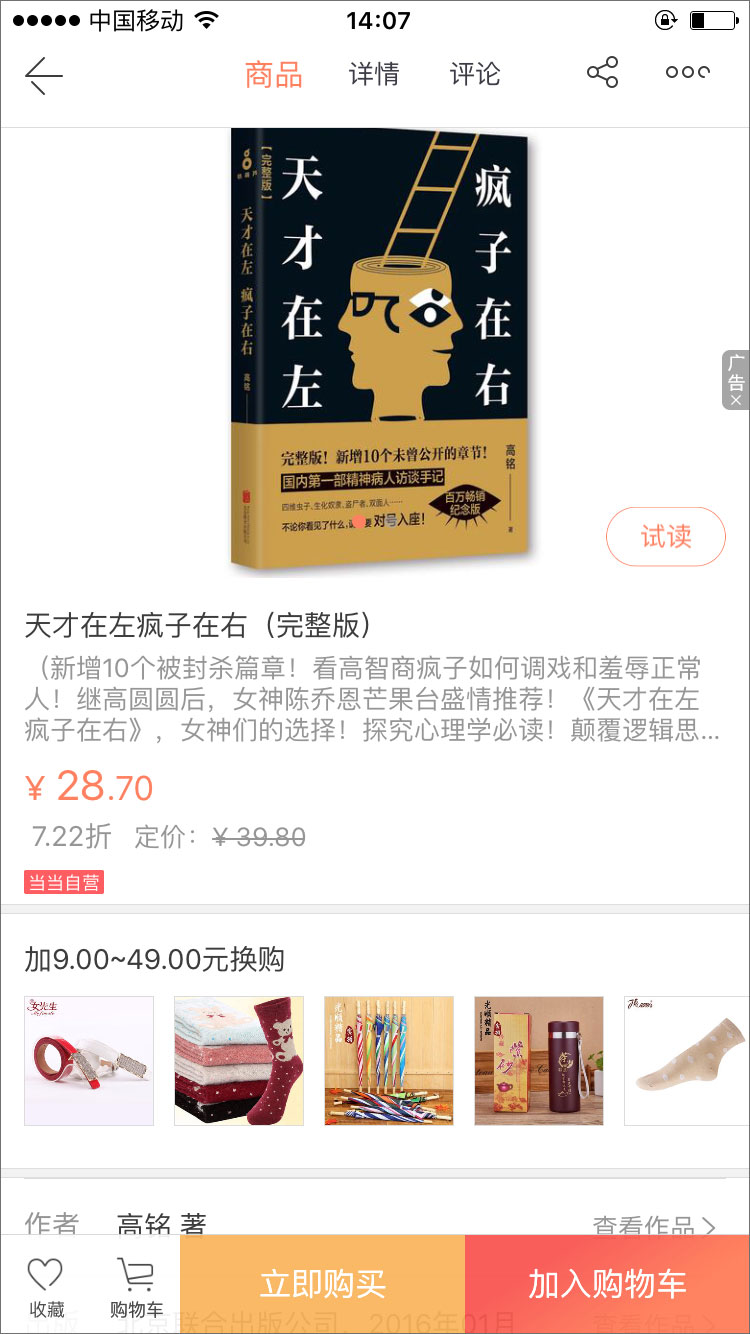750x1334 pixels.
Task: Dismiss the 广告 ad label
Action: pyautogui.click(x=736, y=400)
